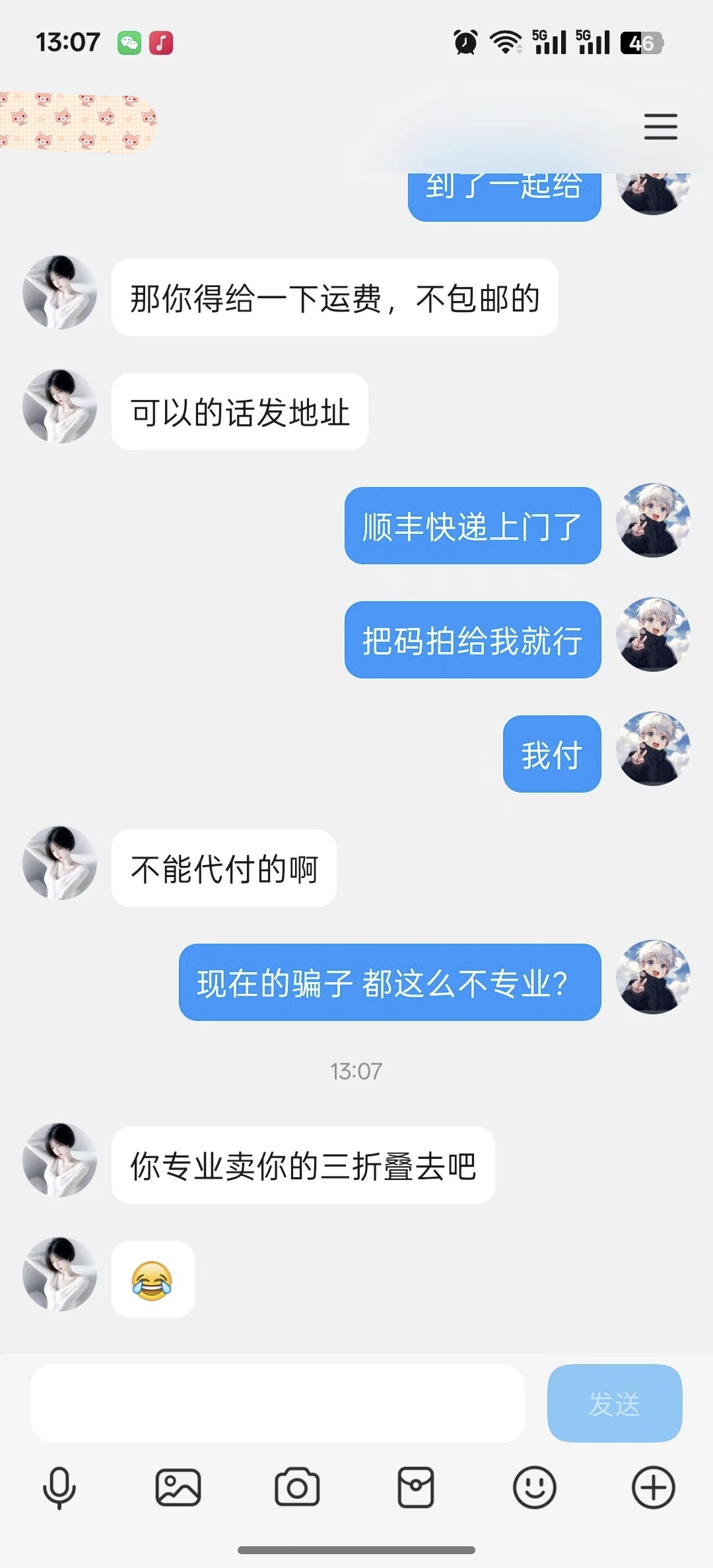
Task: Tap the sender avatar beside 我付
Action: [653, 748]
